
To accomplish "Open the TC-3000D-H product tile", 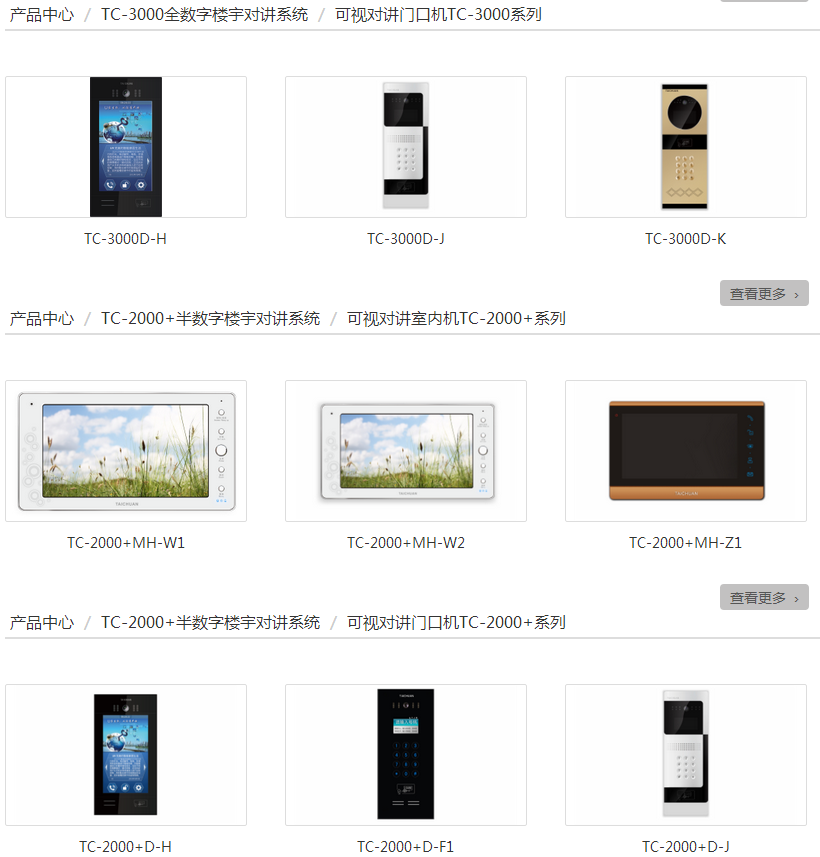I will pos(126,147).
